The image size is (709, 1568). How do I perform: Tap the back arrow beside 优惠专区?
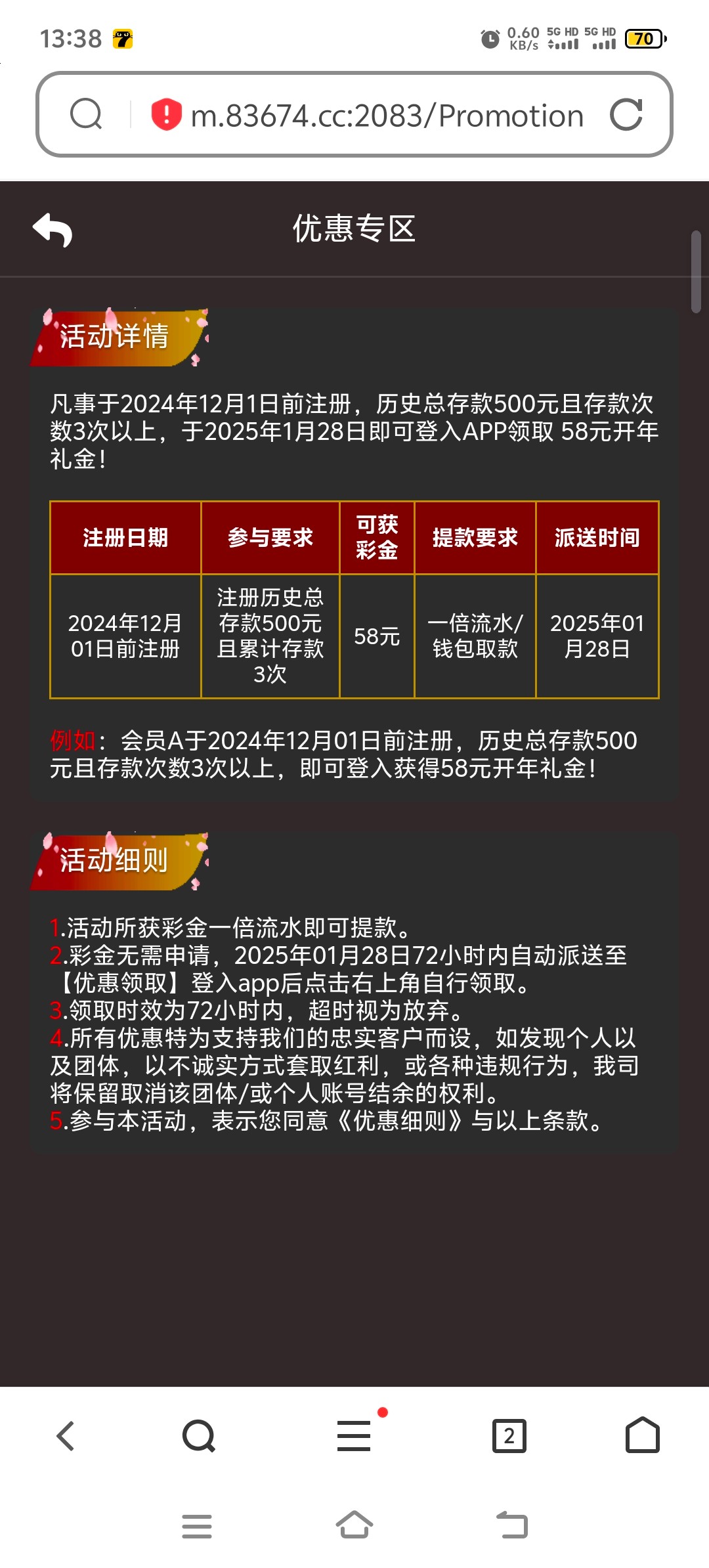[53, 230]
